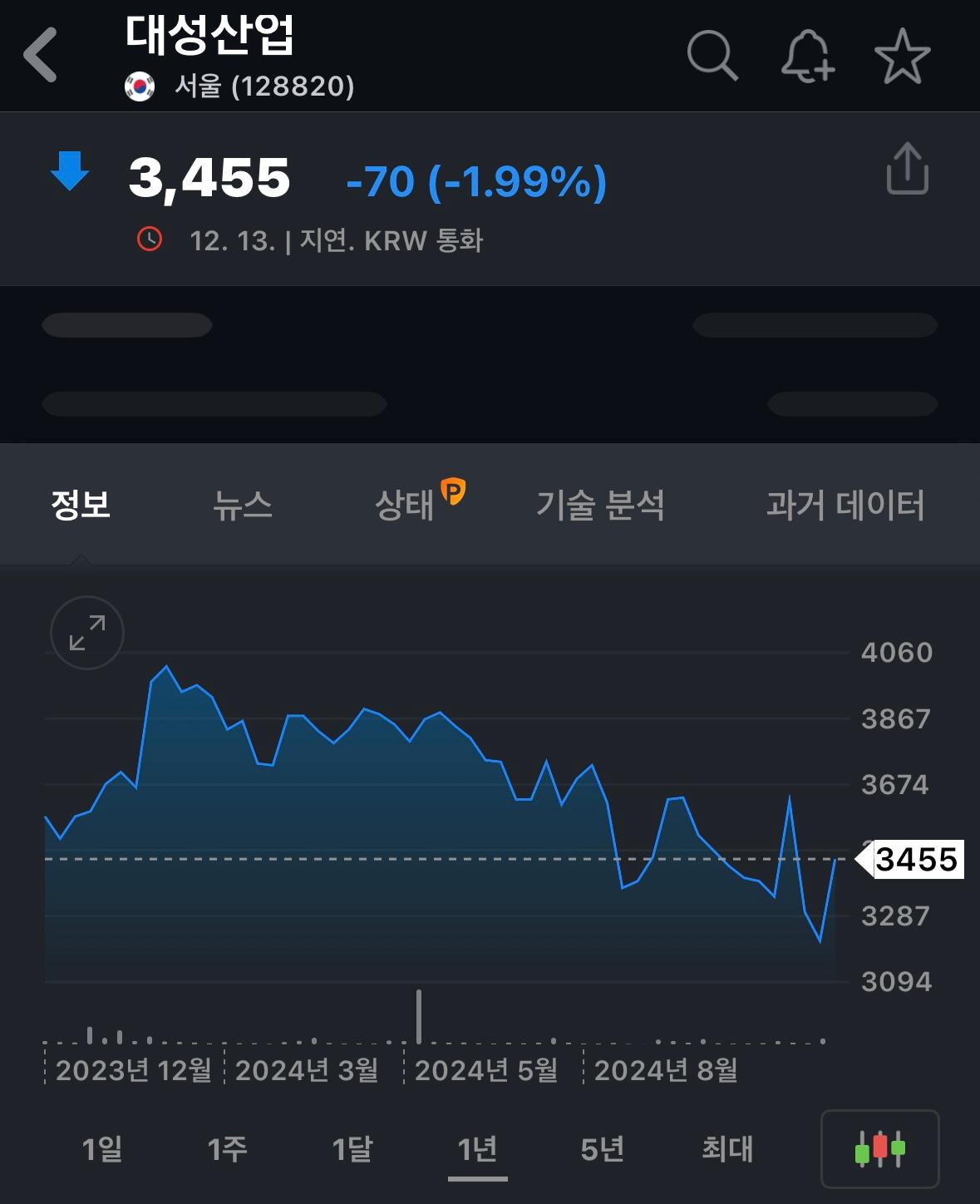The width and height of the screenshot is (980, 1204).
Task: Set the chart range to 1일
Action: [102, 1149]
